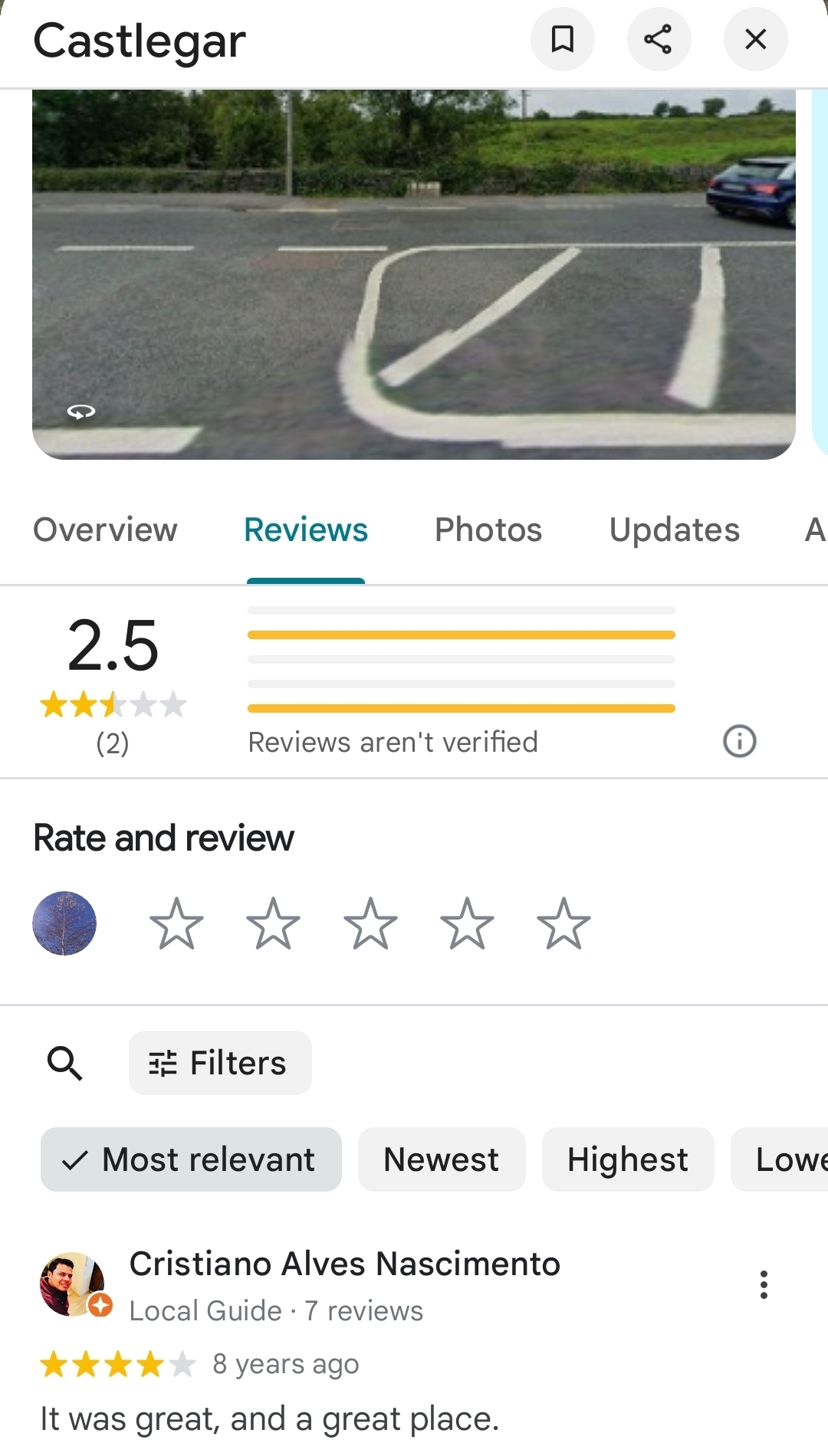Rate Castlegar five stars

[x=563, y=923]
